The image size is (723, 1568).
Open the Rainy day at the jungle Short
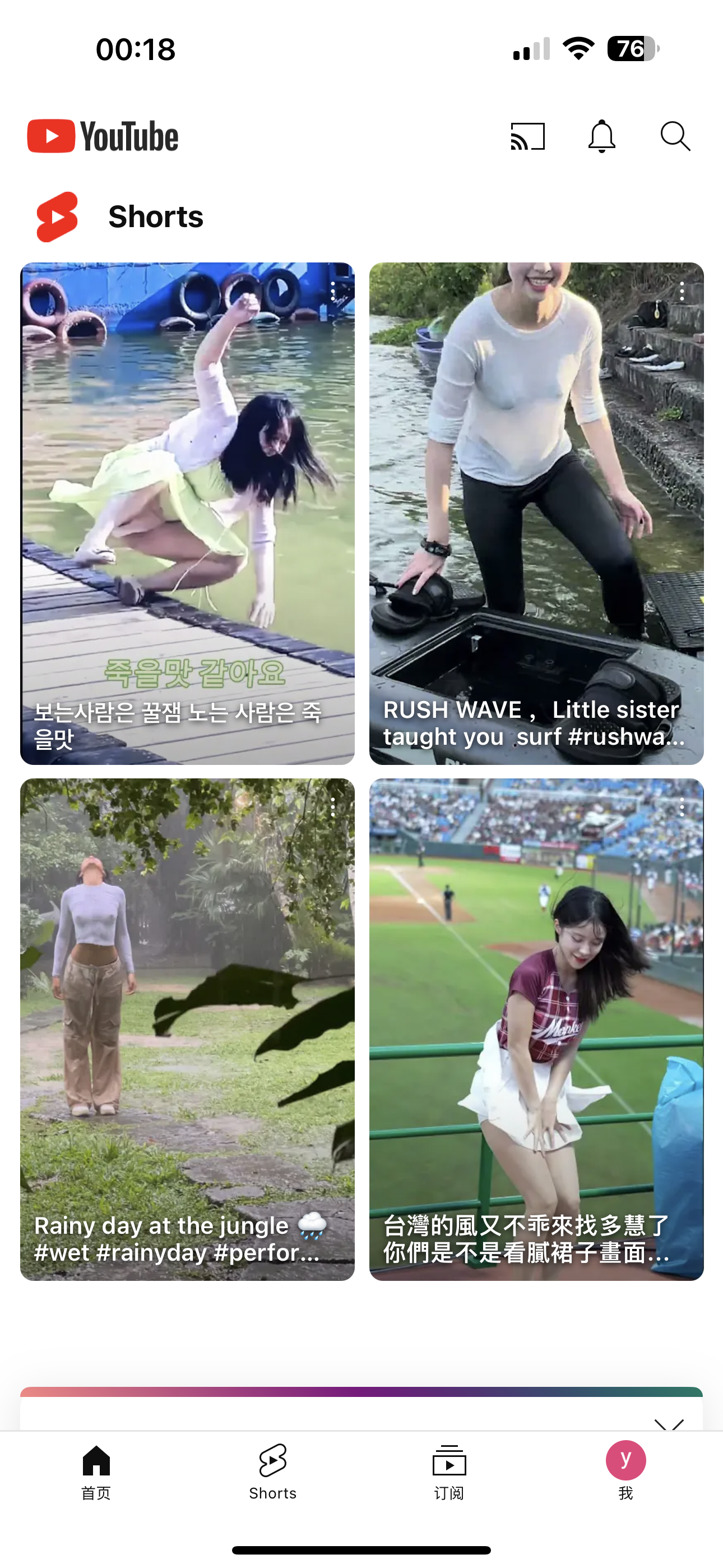point(187,1029)
